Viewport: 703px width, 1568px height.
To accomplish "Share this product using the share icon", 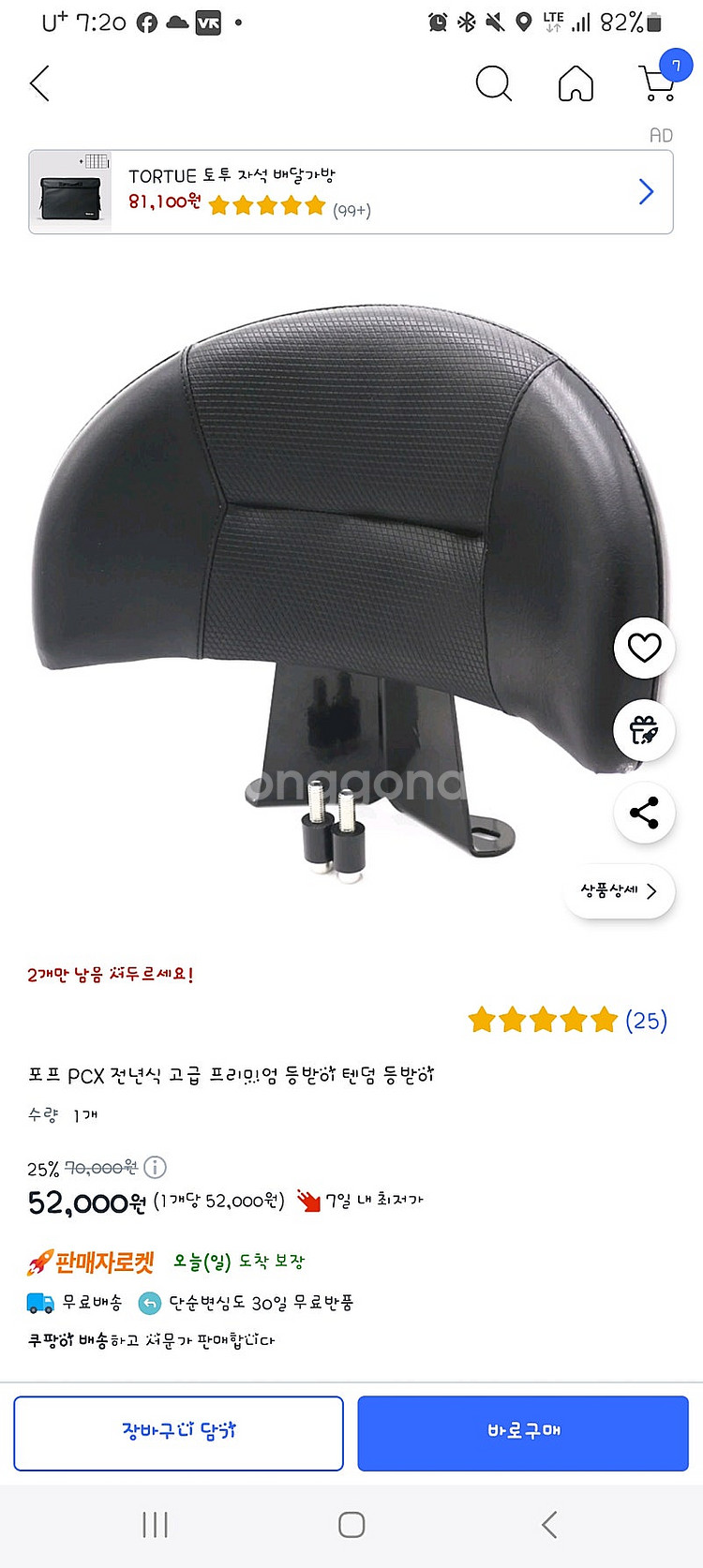I will [x=644, y=813].
